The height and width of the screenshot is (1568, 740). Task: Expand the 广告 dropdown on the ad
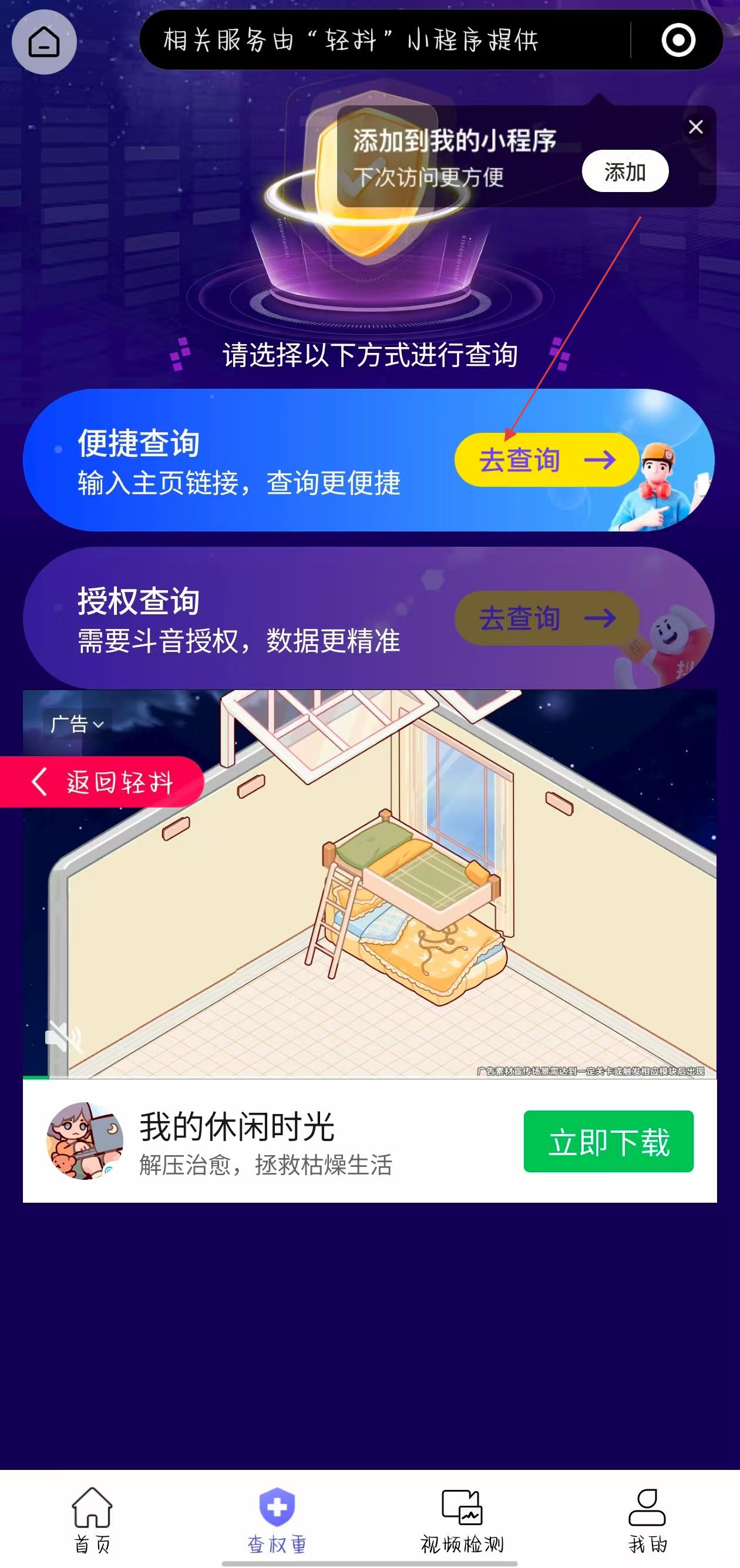pos(78,724)
